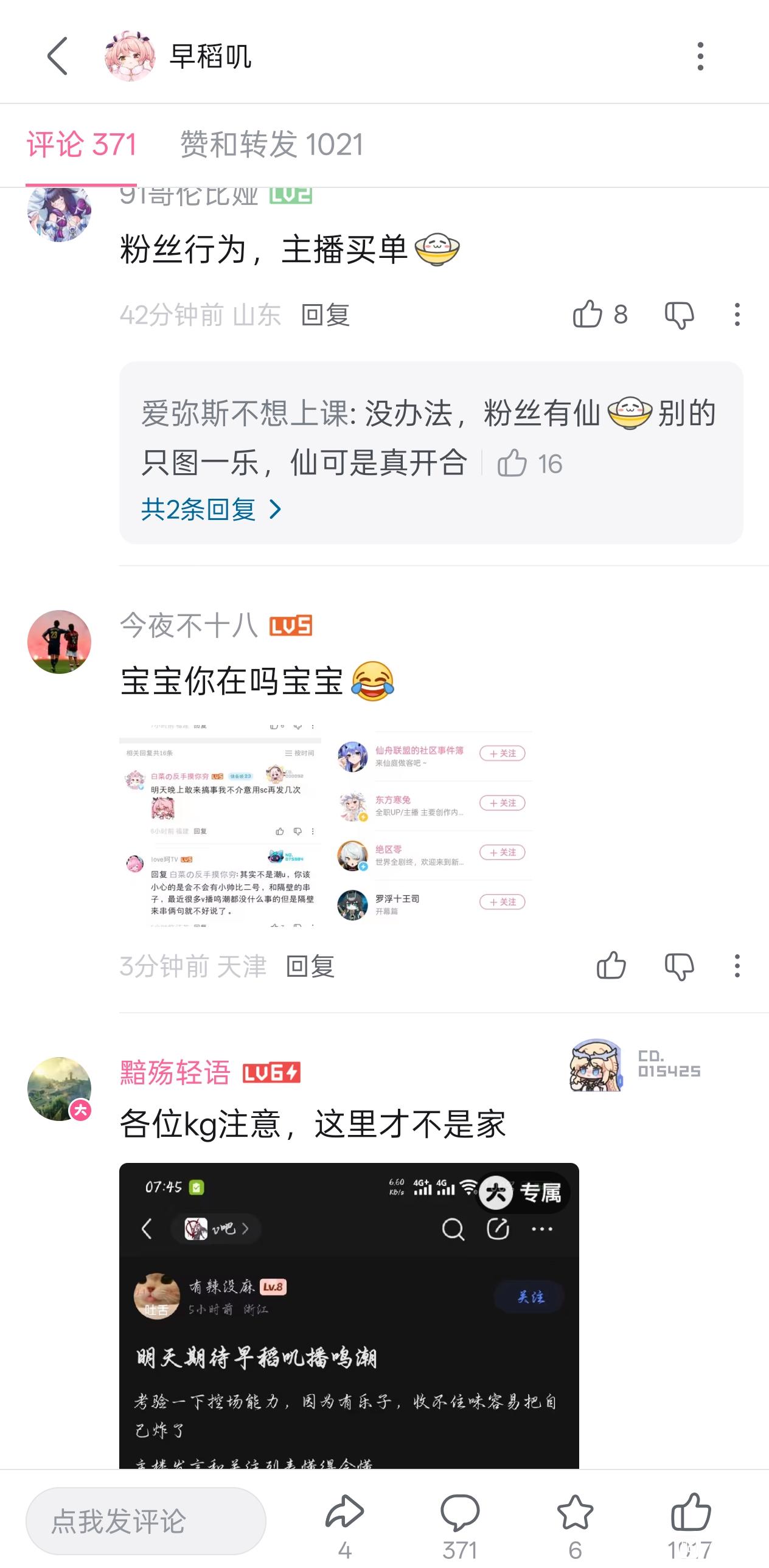Share this post via the forward icon
769x1568 pixels.
click(x=344, y=1512)
